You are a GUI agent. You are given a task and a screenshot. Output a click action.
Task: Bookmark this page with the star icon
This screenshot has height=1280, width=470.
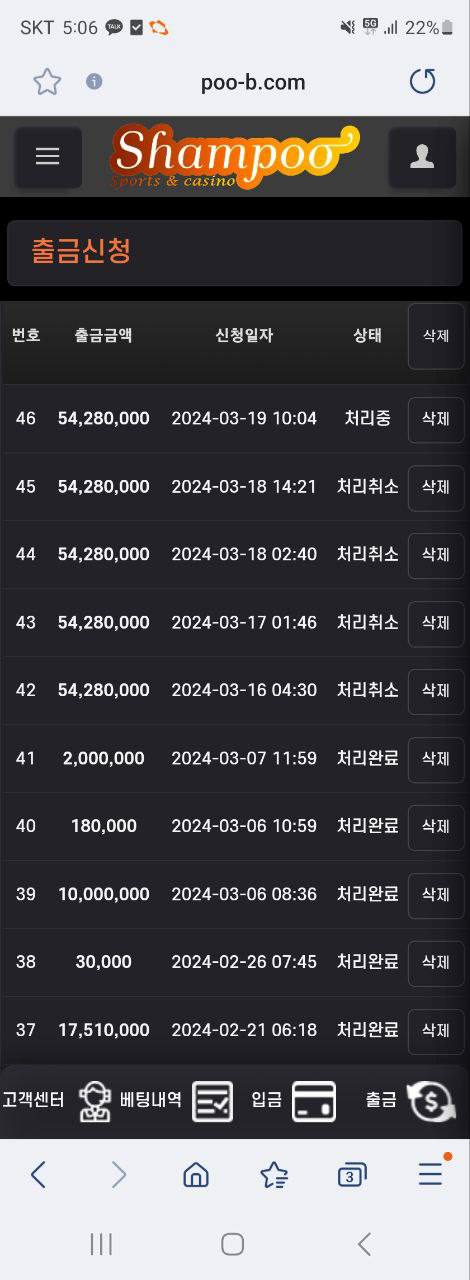(47, 82)
